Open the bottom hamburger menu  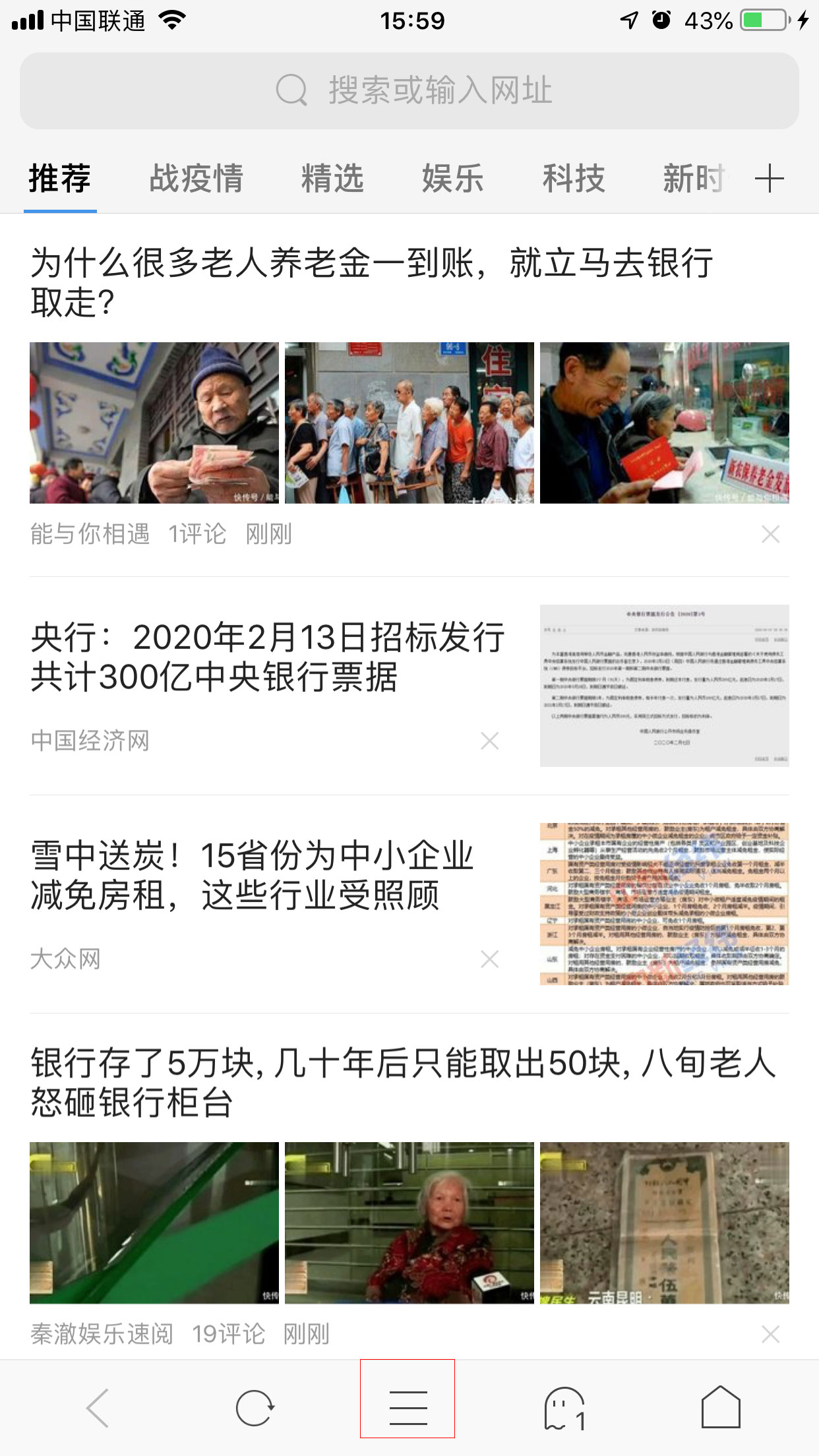coord(408,1407)
